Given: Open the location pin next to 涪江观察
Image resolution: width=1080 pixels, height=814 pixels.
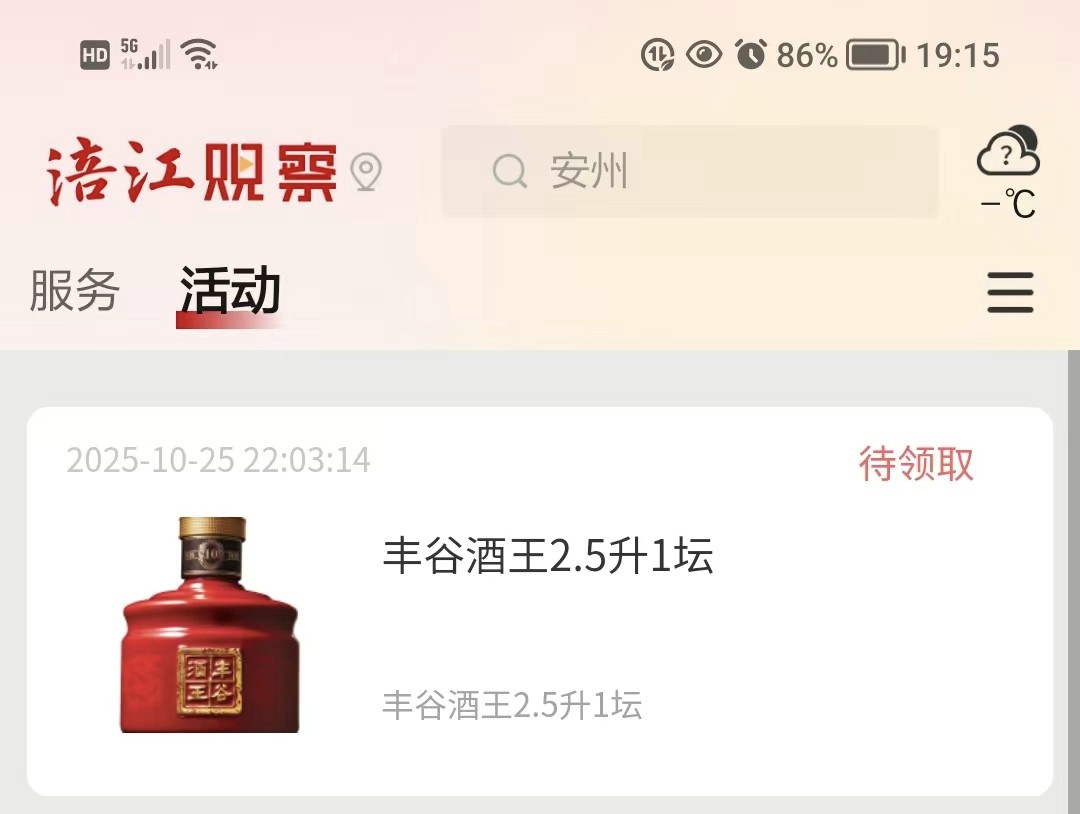Looking at the screenshot, I should 367,172.
